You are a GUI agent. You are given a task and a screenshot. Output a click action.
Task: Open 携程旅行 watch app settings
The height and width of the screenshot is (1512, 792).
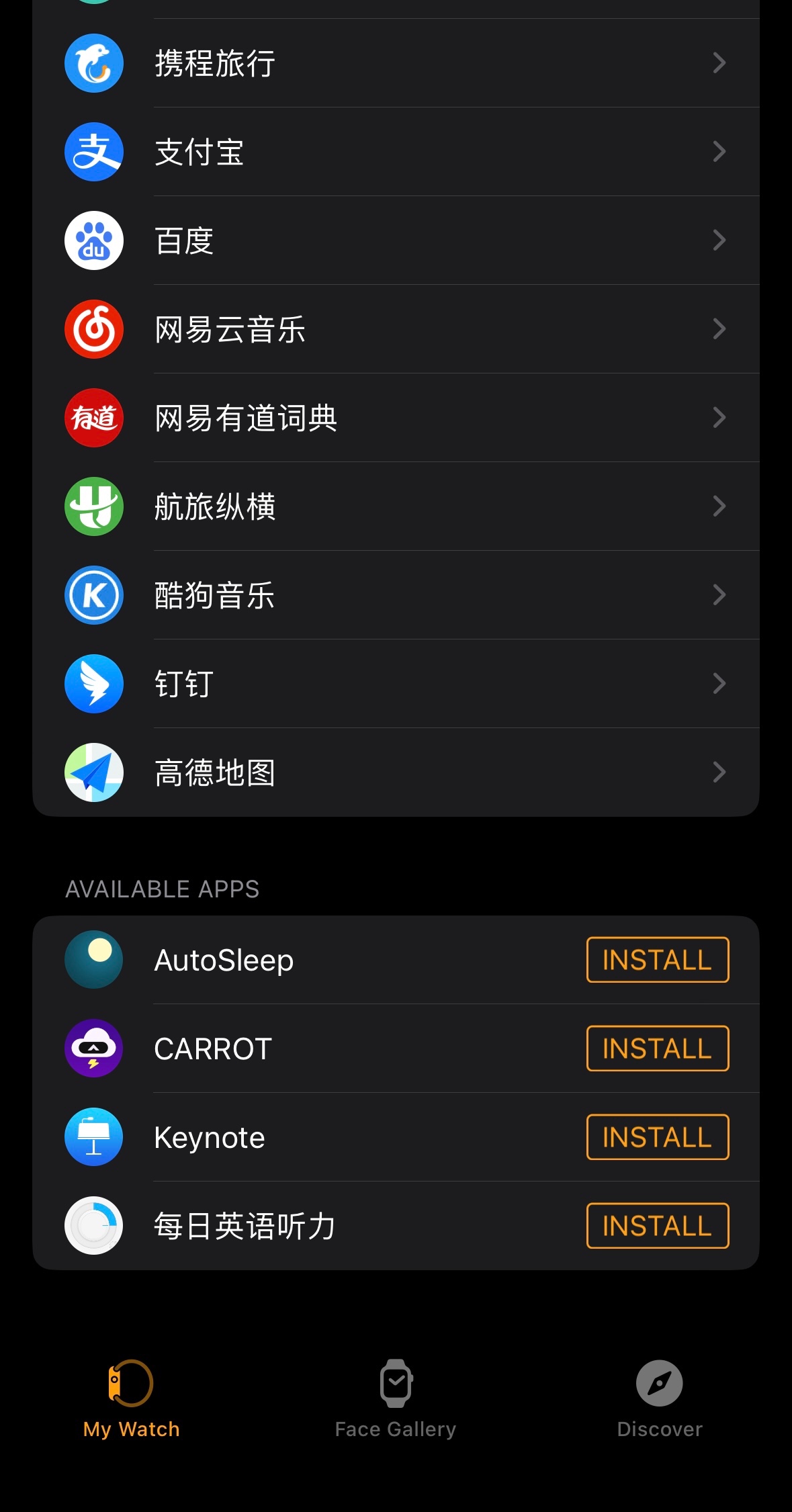point(396,63)
